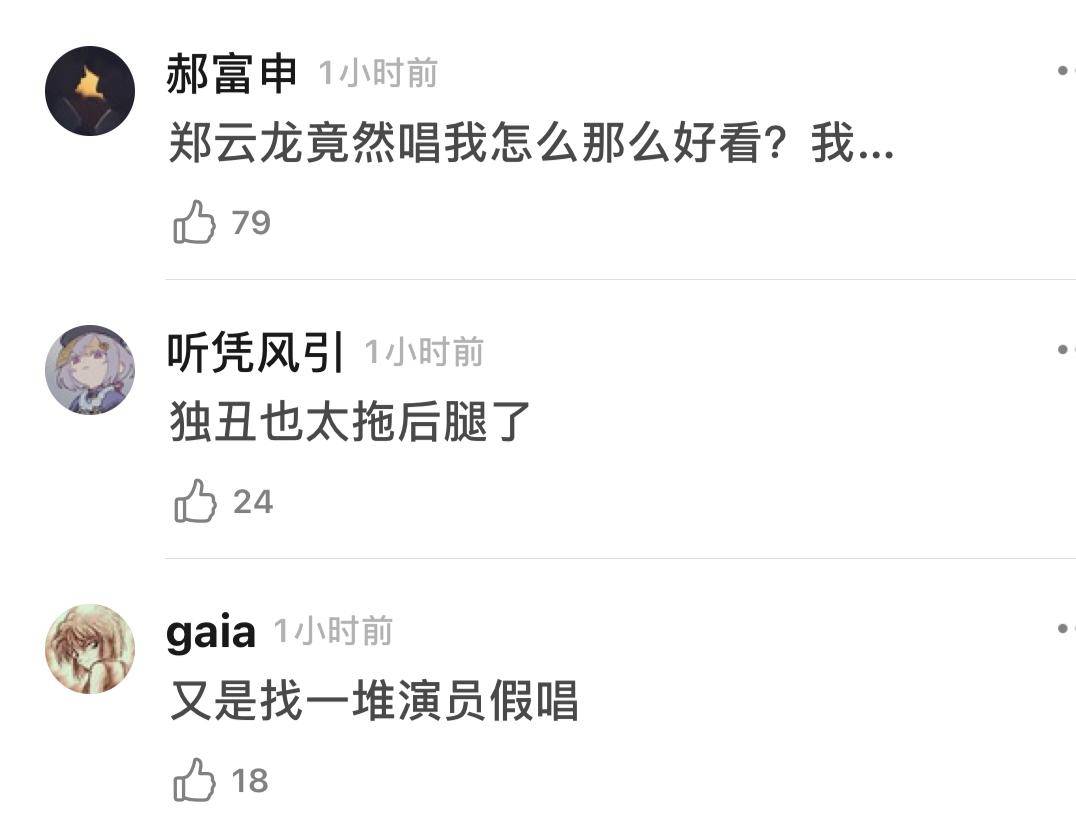Image resolution: width=1076 pixels, height=822 pixels.
Task: Open more options on gaia's comment
Action: tap(1064, 629)
